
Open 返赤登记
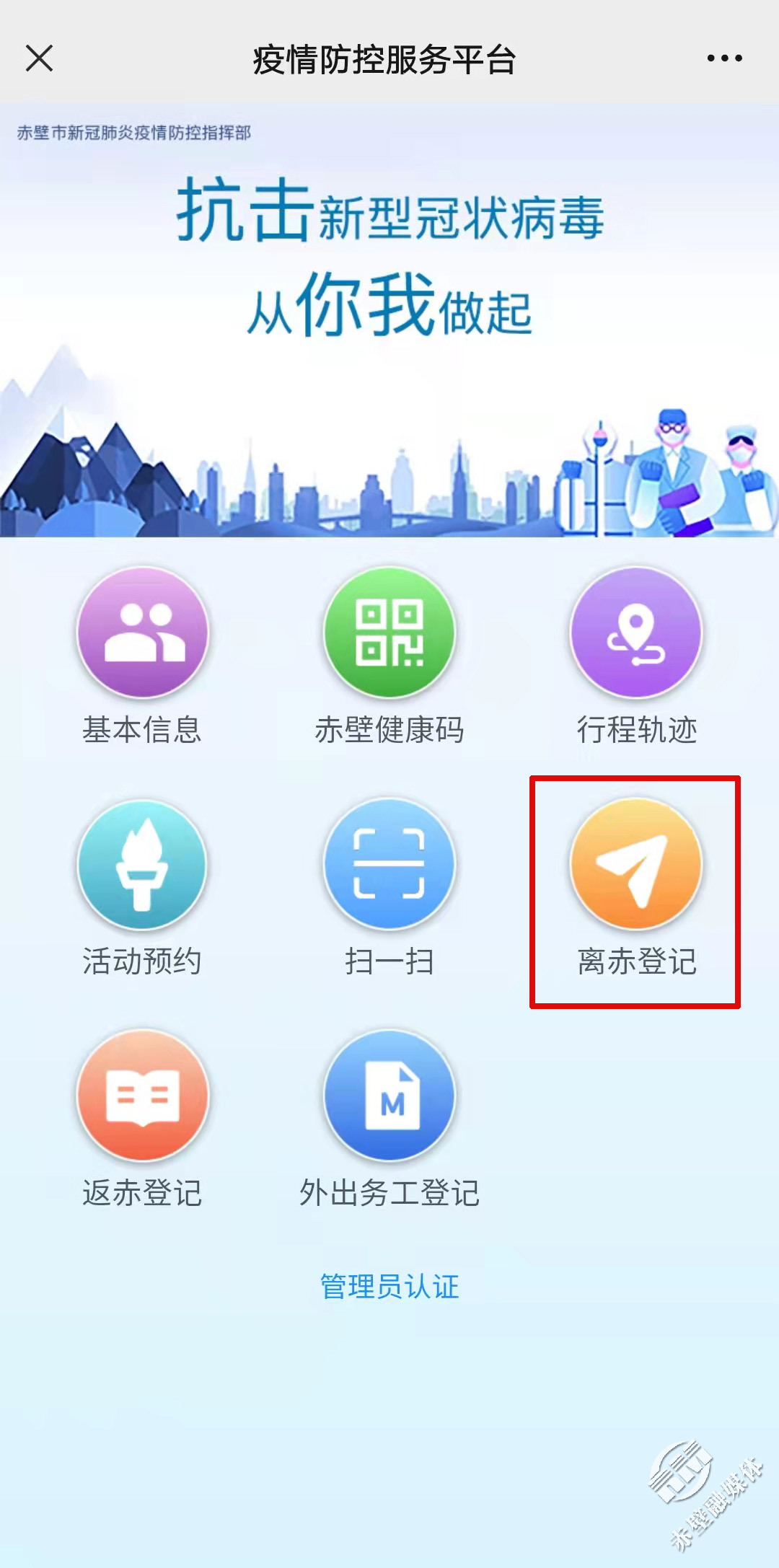(x=142, y=1096)
